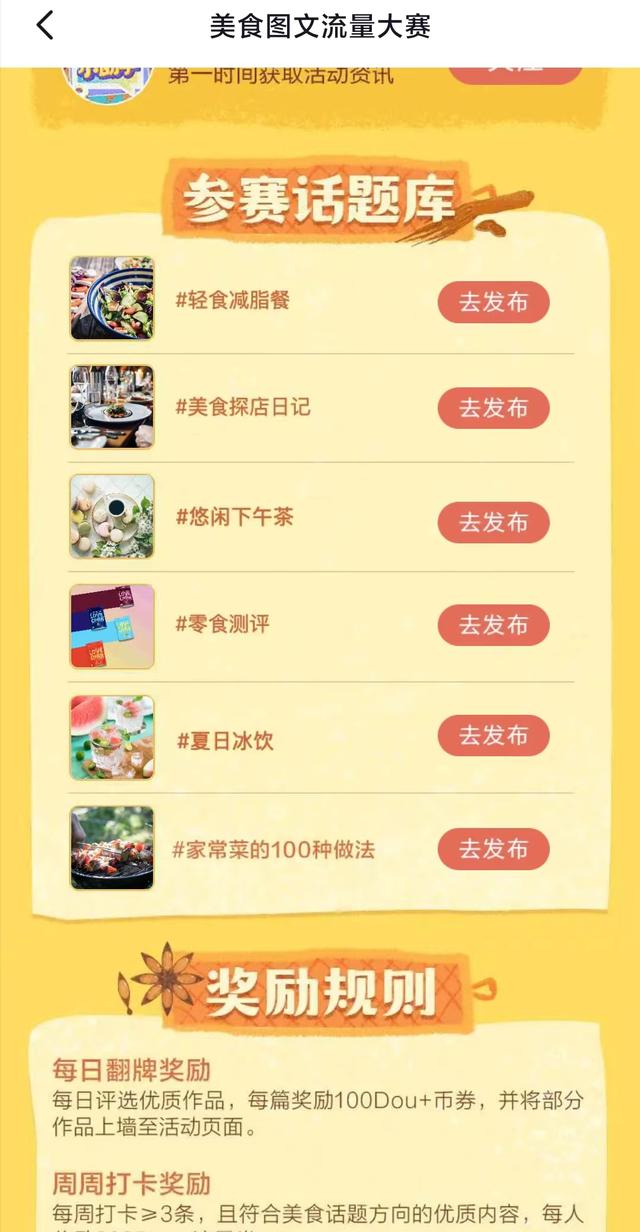The height and width of the screenshot is (1232, 640).
Task: Open the #家常菜的100种做法 topic thumbnail
Action: [112, 848]
